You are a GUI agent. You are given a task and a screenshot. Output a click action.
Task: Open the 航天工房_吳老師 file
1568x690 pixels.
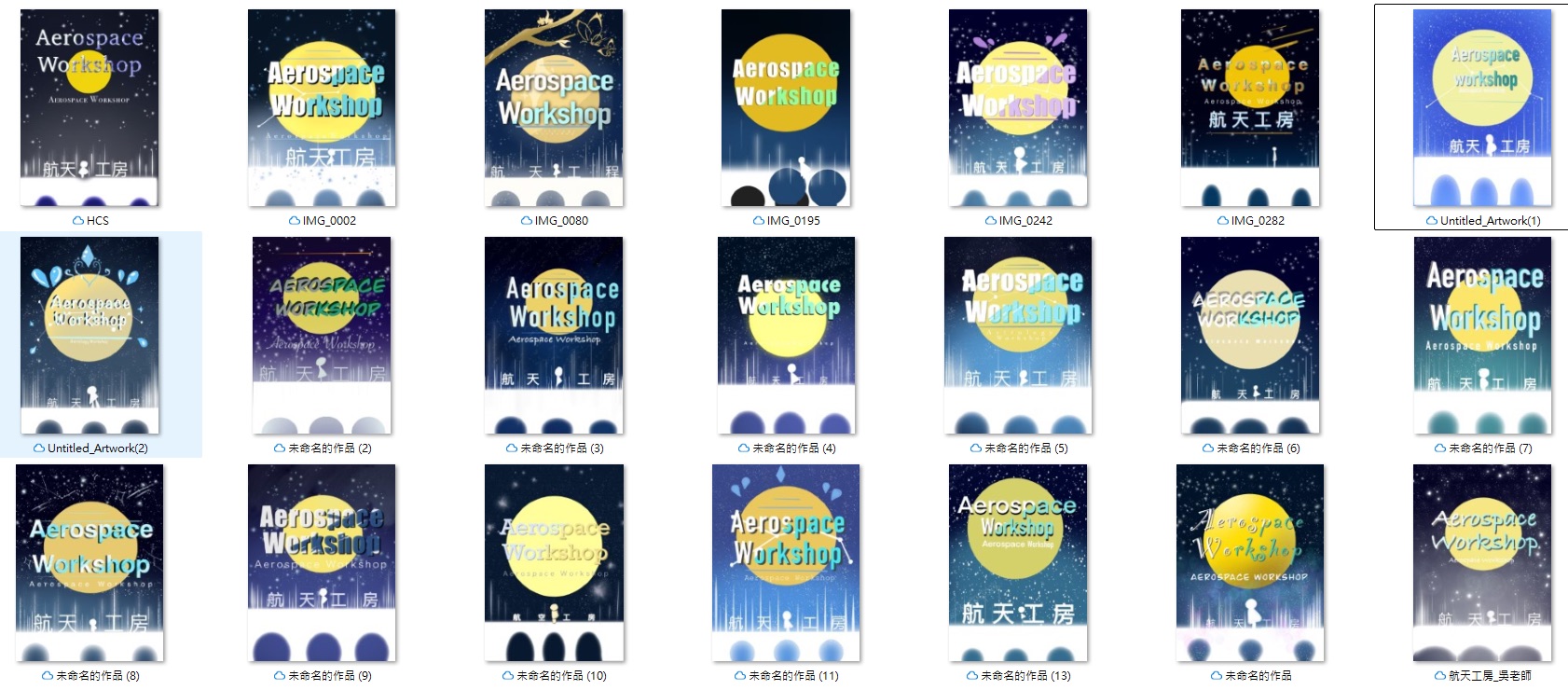[1482, 562]
